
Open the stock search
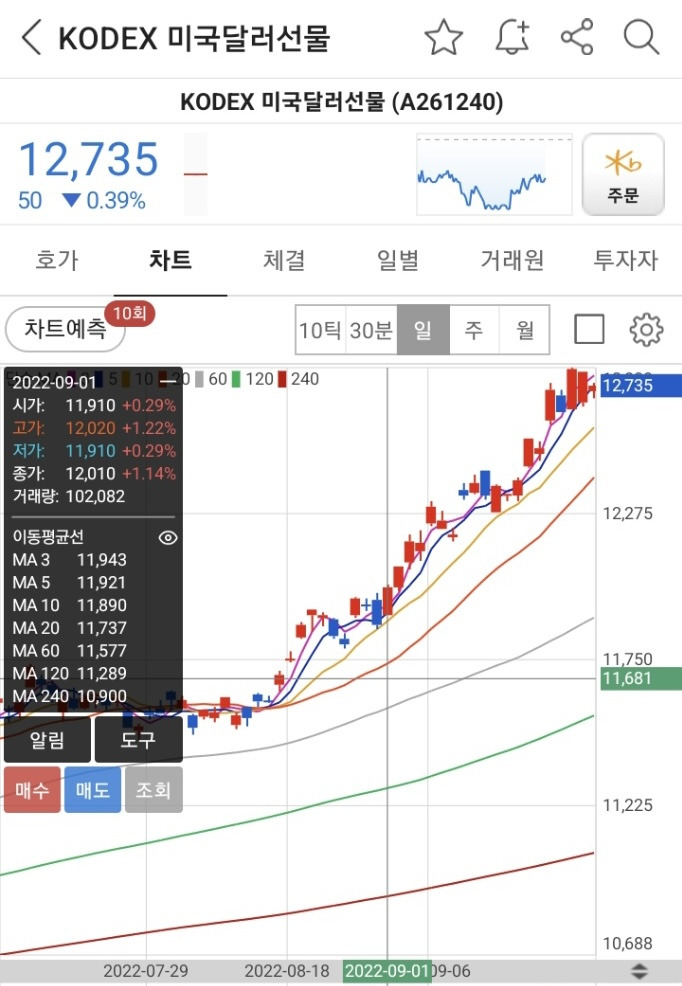(641, 39)
